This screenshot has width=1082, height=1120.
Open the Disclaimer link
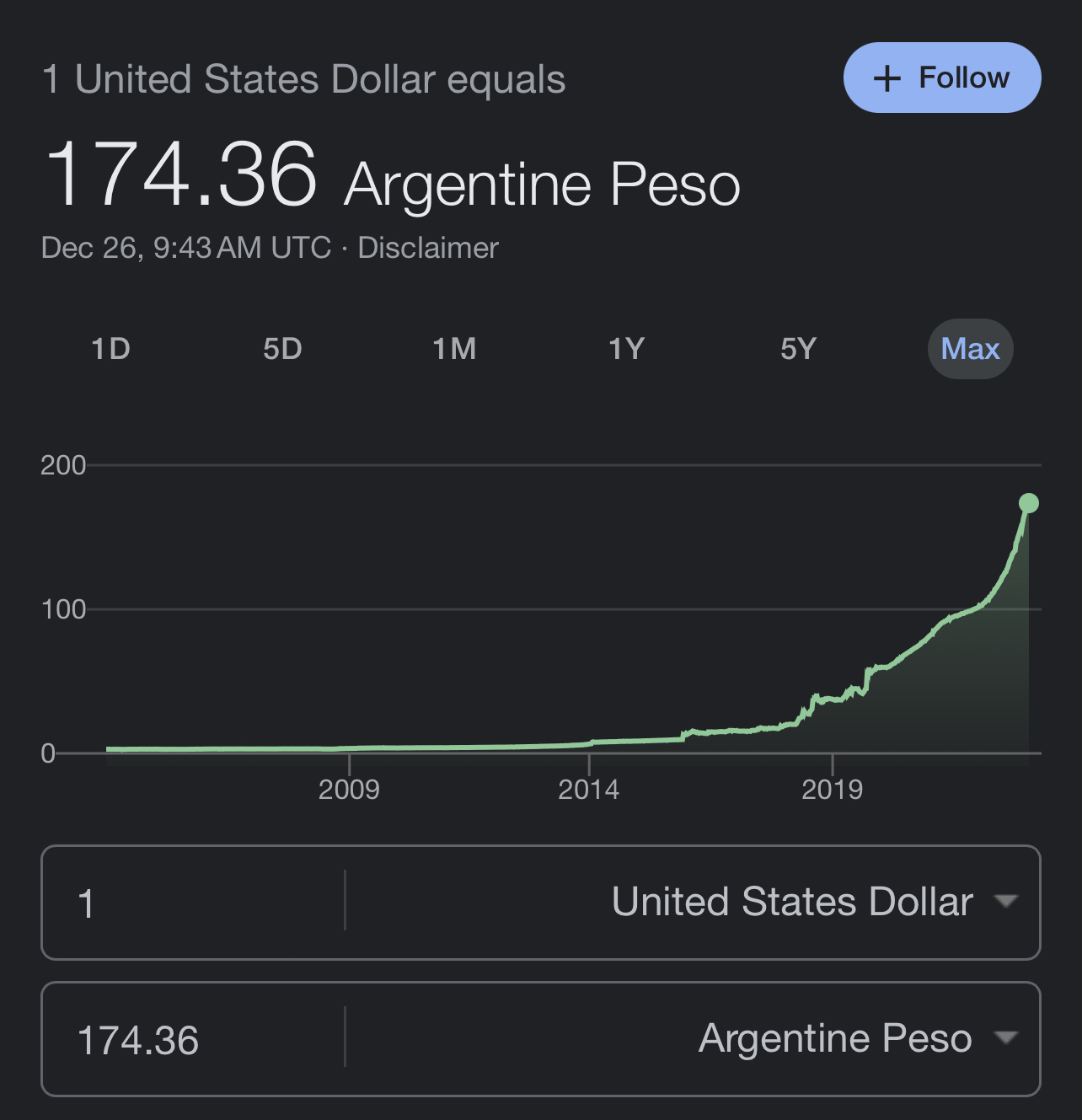pos(428,248)
